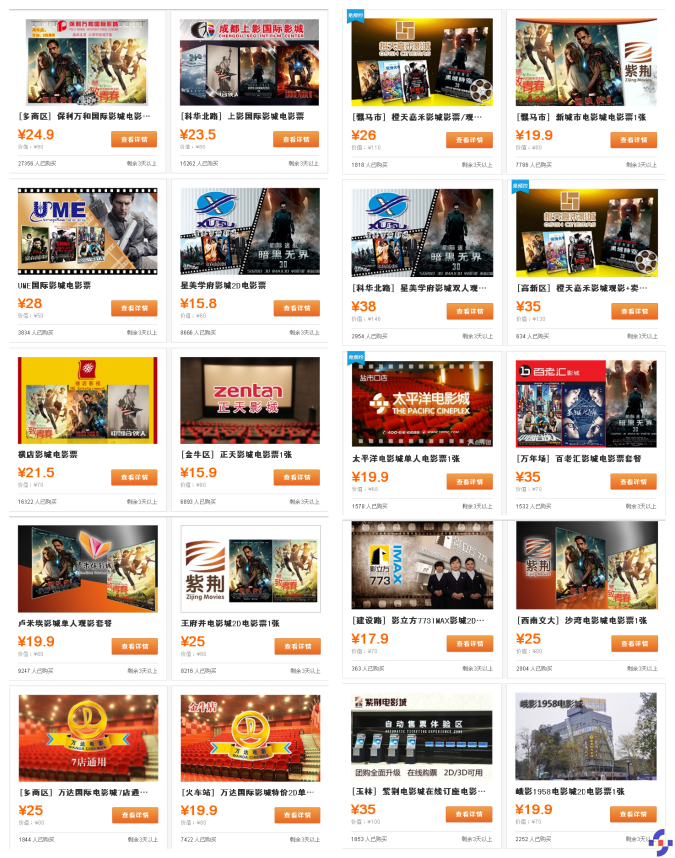Tap 查看详情 for 横店影城电影票
675x858 pixels.
click(134, 477)
